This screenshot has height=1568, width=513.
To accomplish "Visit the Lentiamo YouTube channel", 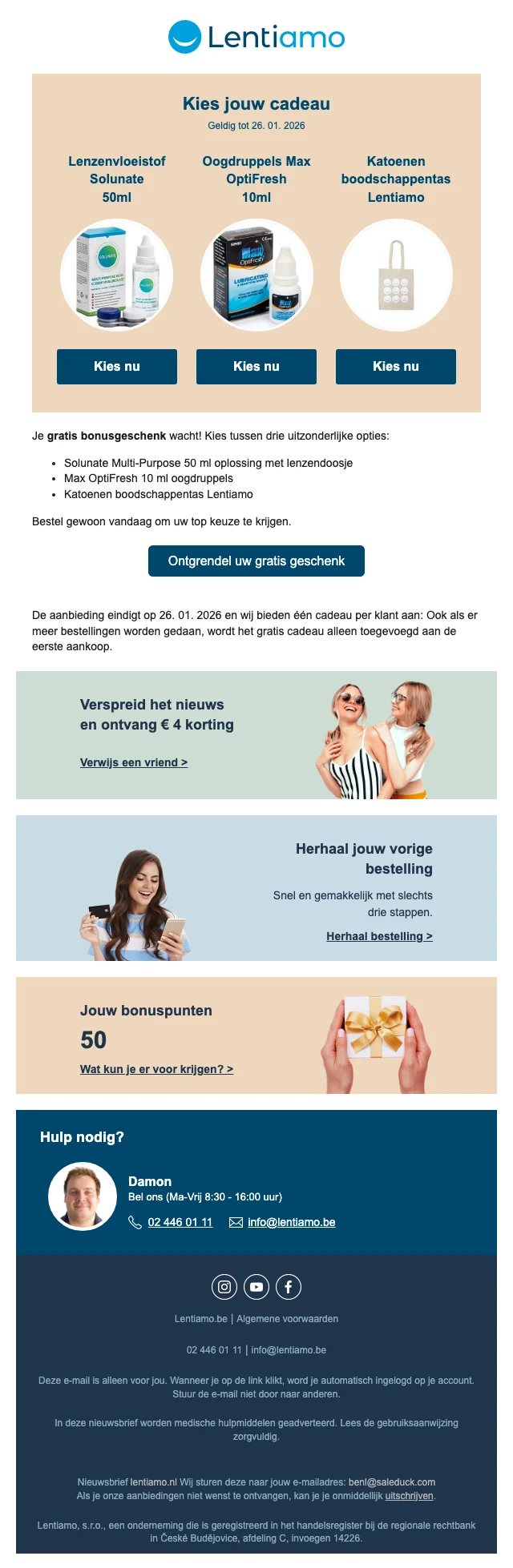I will (x=256, y=1287).
